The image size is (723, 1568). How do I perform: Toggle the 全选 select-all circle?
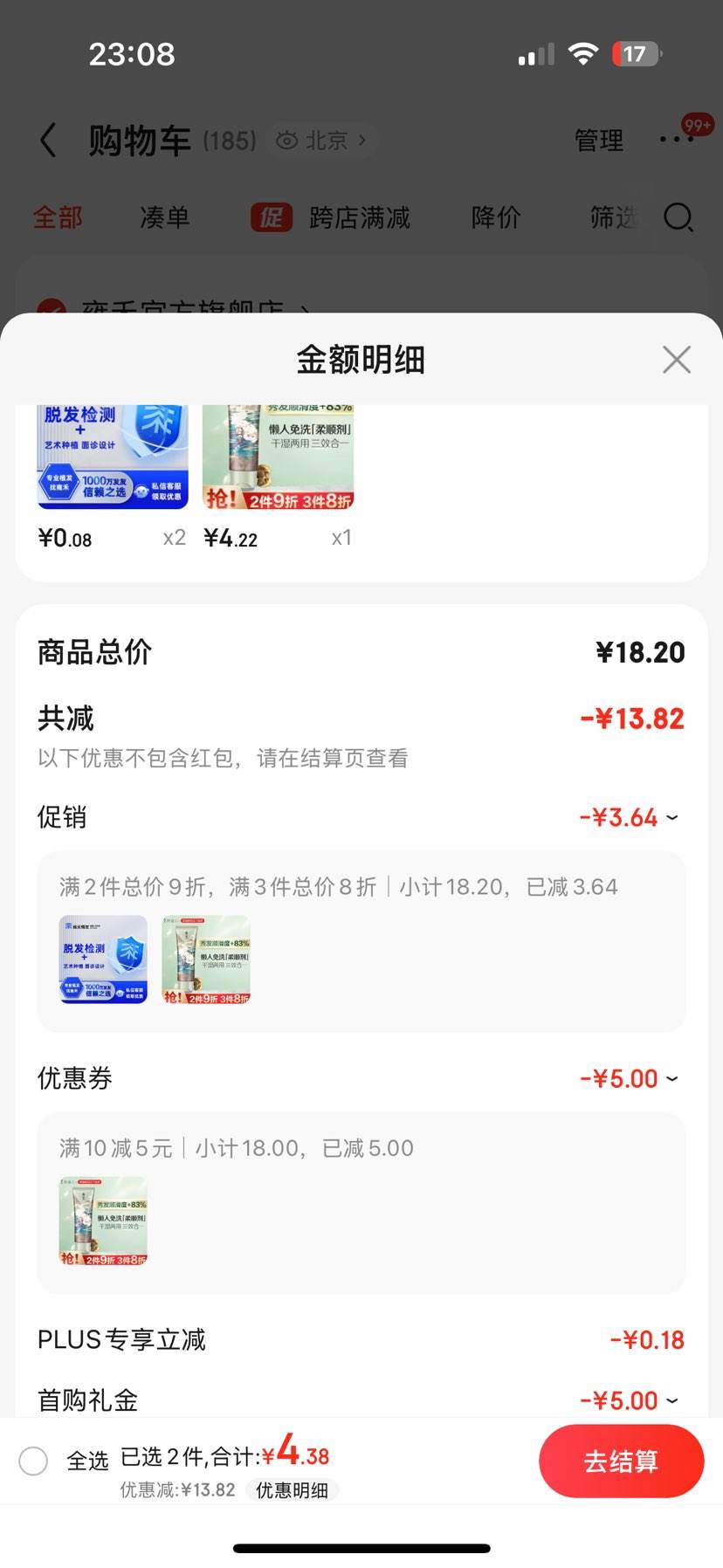pos(33,1461)
